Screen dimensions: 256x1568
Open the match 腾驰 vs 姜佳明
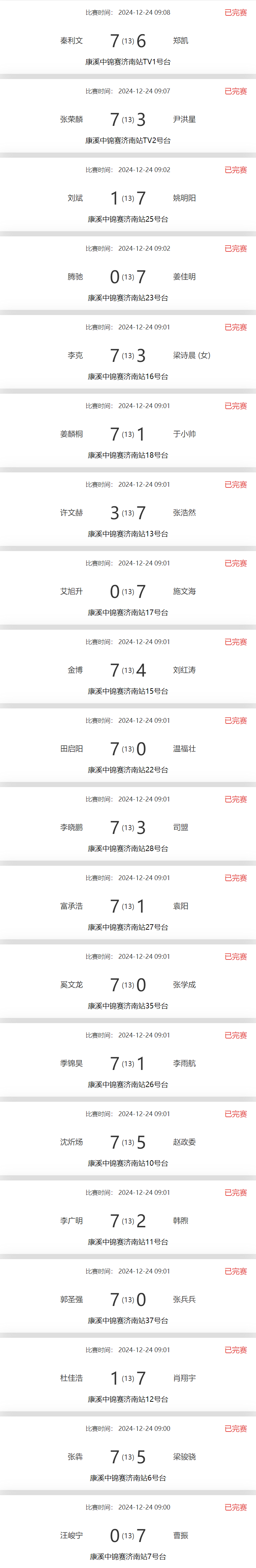pos(128,276)
